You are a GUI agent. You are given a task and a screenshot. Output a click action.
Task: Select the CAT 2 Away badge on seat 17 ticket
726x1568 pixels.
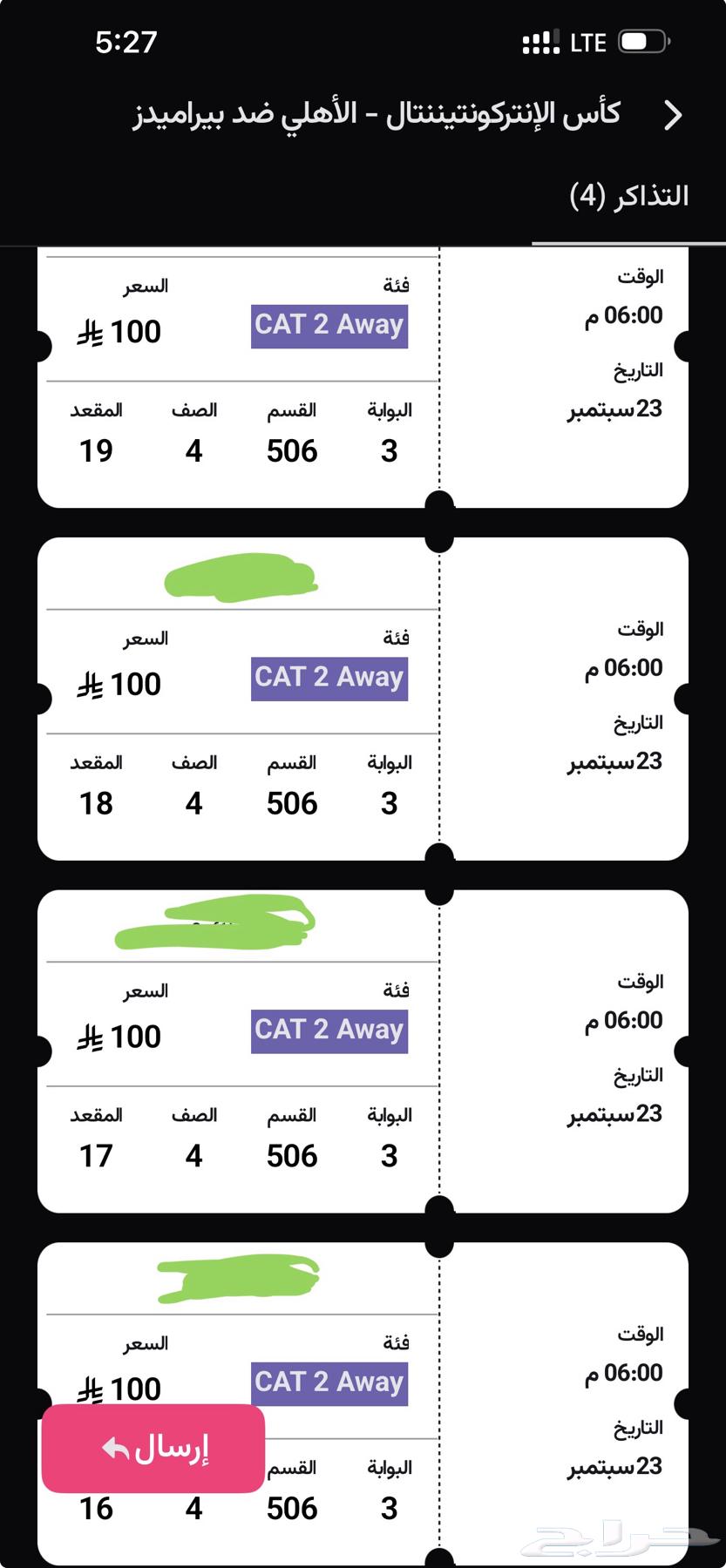329,1030
